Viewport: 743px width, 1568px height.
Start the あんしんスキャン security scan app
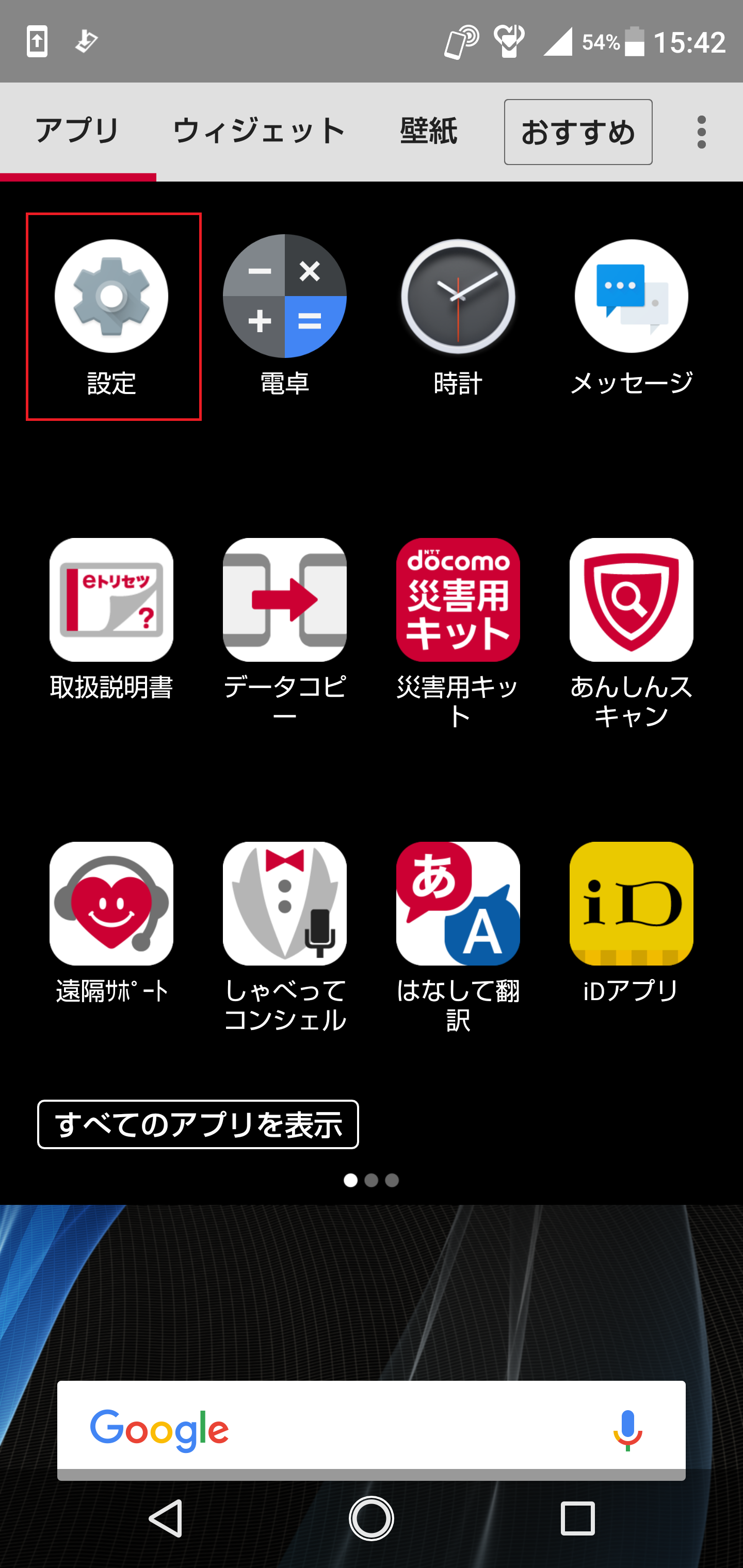(x=632, y=601)
